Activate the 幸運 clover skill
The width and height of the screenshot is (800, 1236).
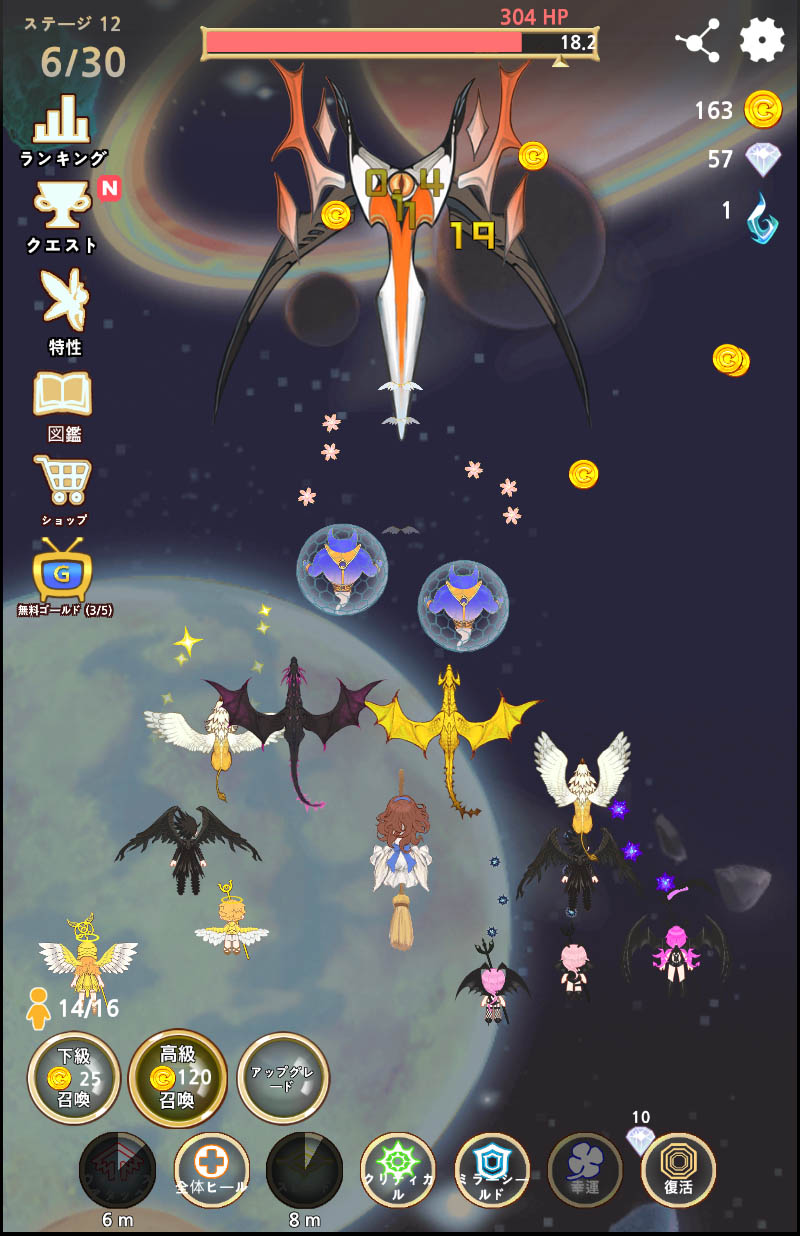[585, 1169]
